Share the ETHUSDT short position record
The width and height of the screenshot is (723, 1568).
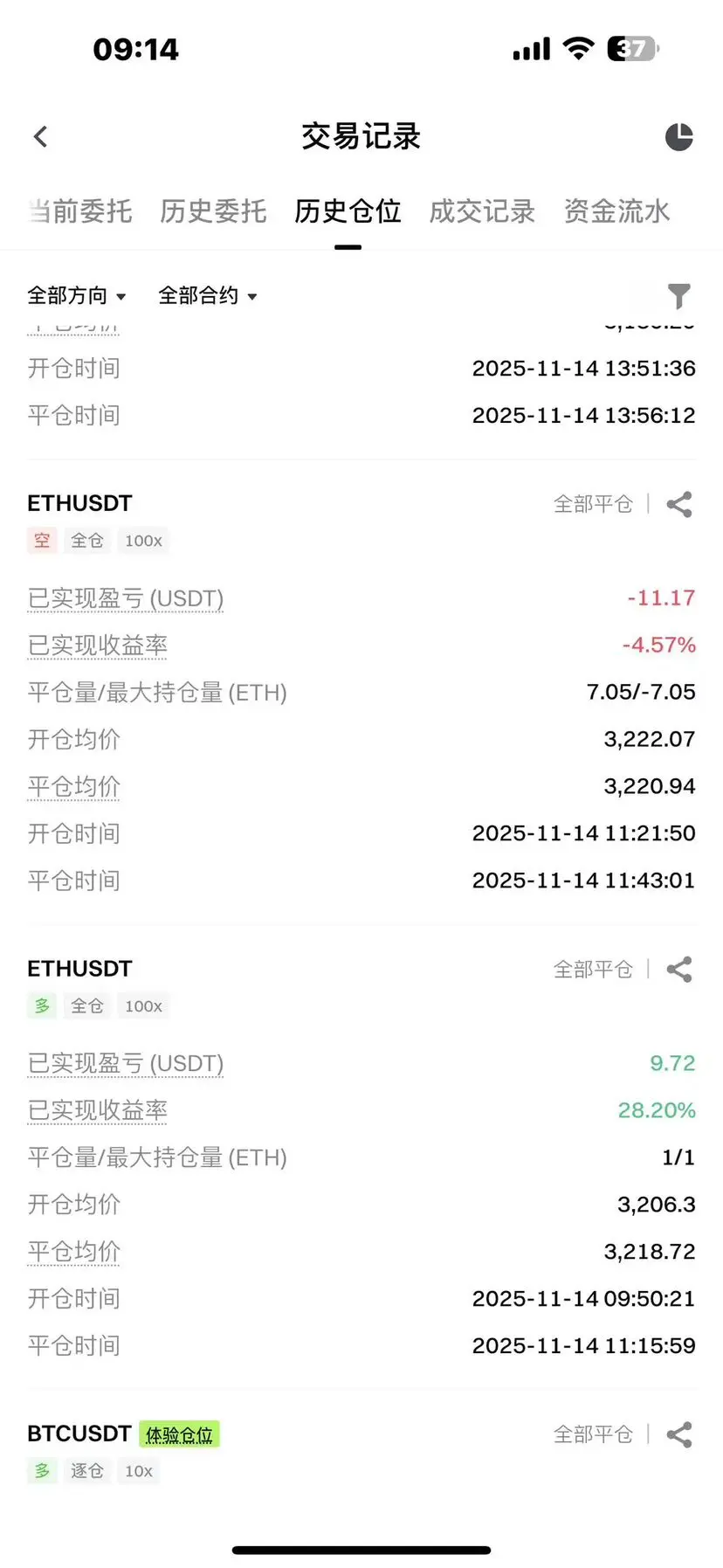[678, 504]
